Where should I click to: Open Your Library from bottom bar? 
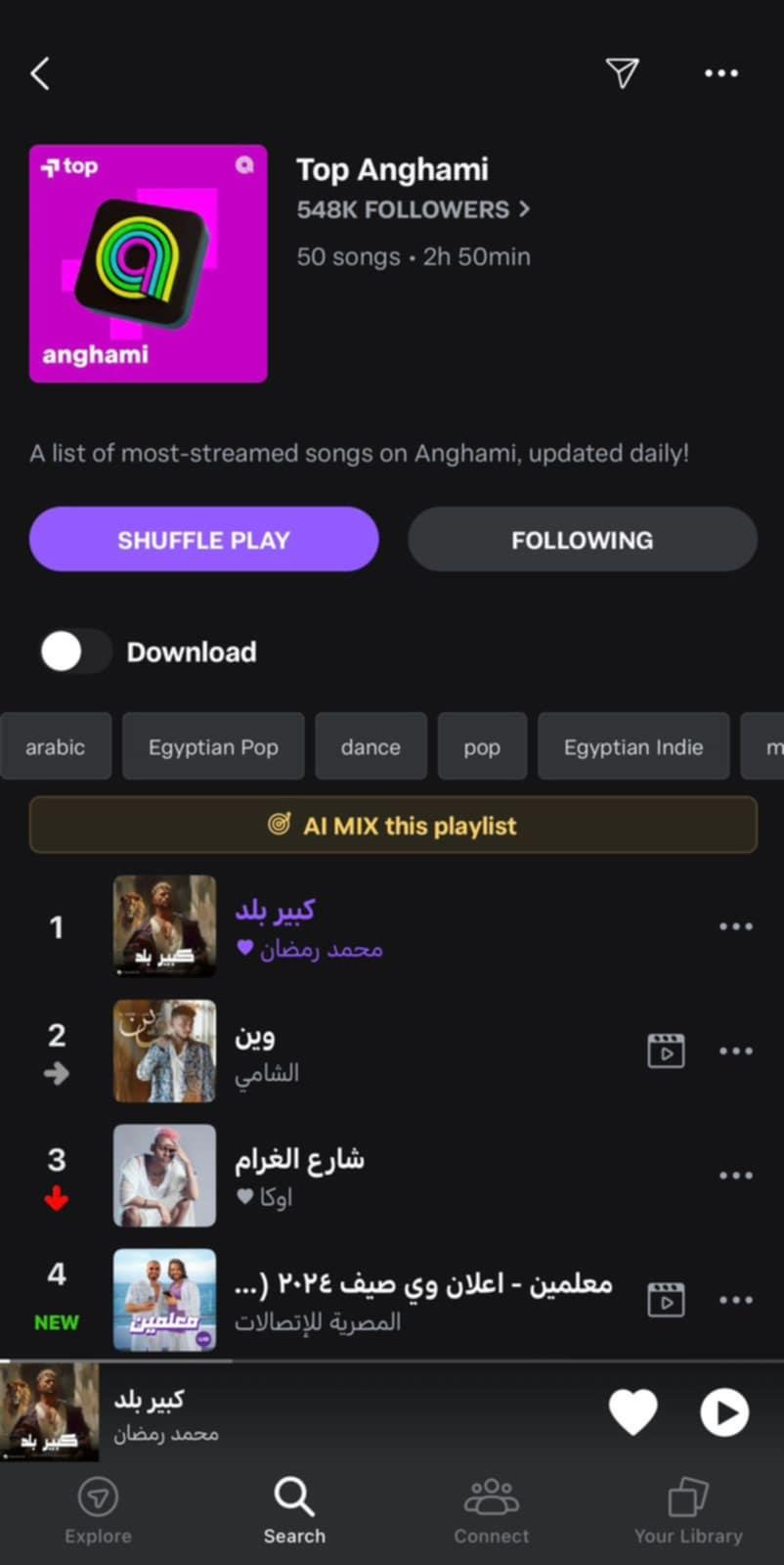tap(689, 1509)
